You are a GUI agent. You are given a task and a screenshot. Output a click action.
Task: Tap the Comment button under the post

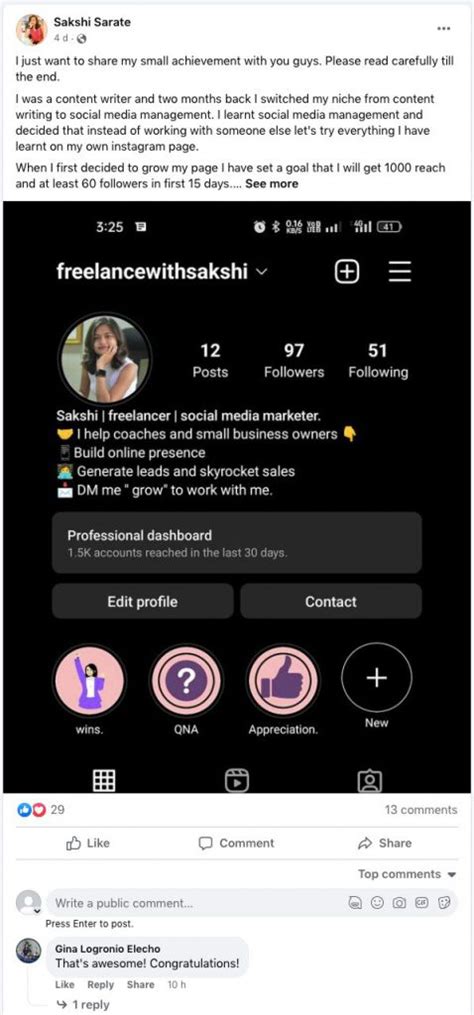click(x=236, y=843)
